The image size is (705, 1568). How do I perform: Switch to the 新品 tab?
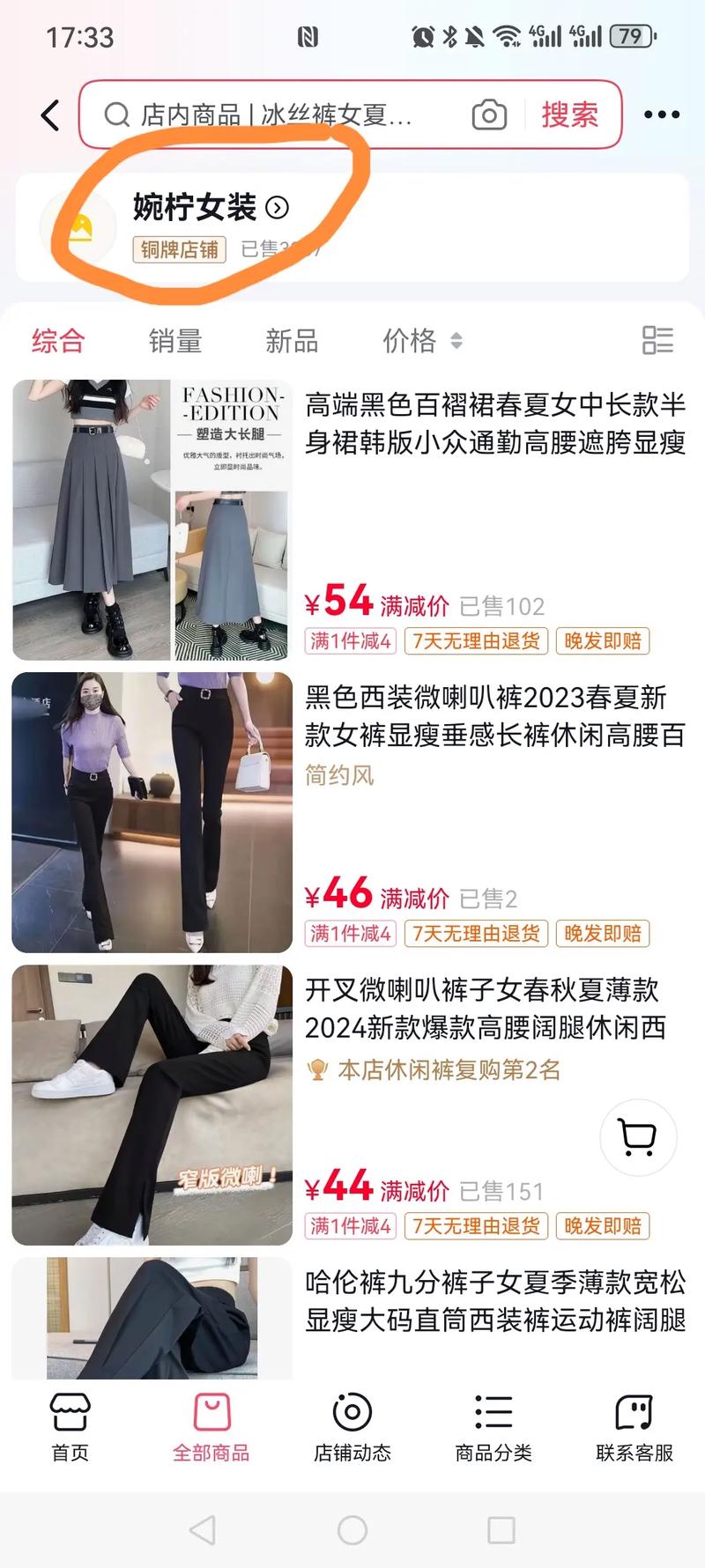point(292,341)
